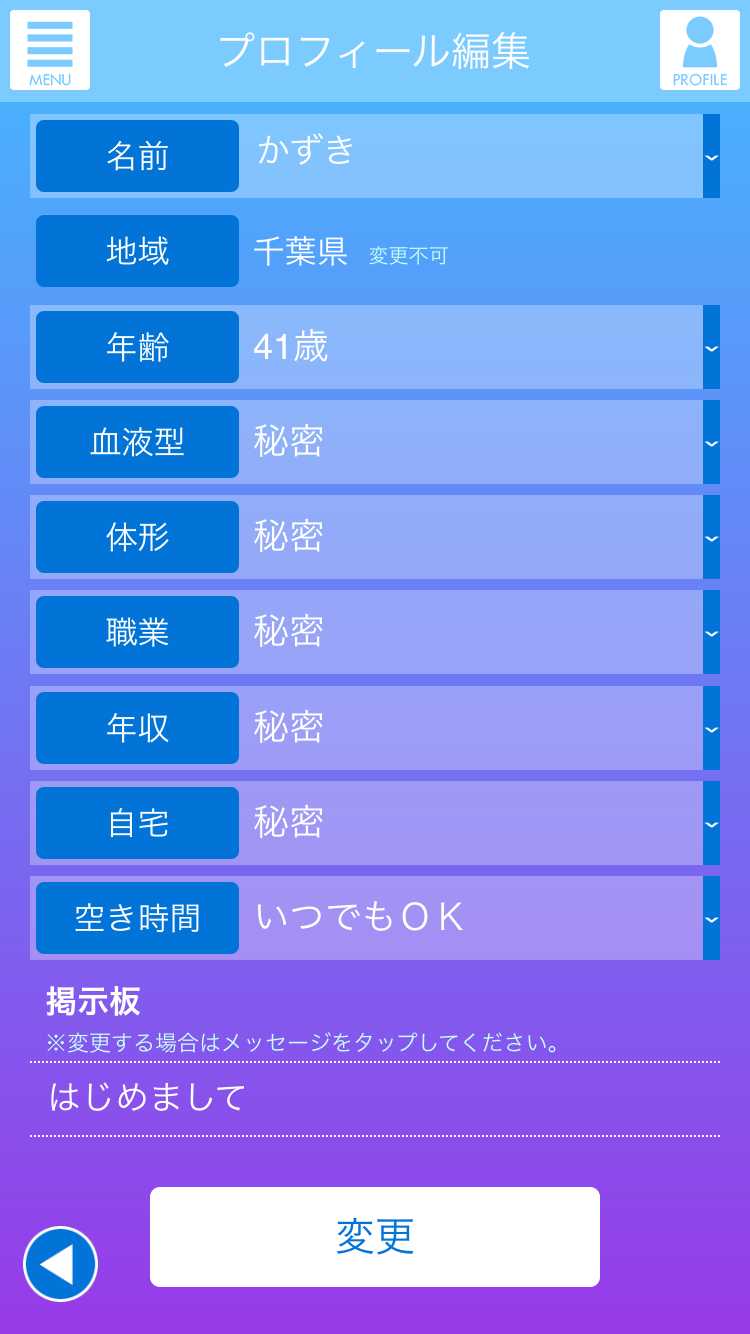Tap the 変更 button to save
The image size is (750, 1334).
coord(374,1237)
